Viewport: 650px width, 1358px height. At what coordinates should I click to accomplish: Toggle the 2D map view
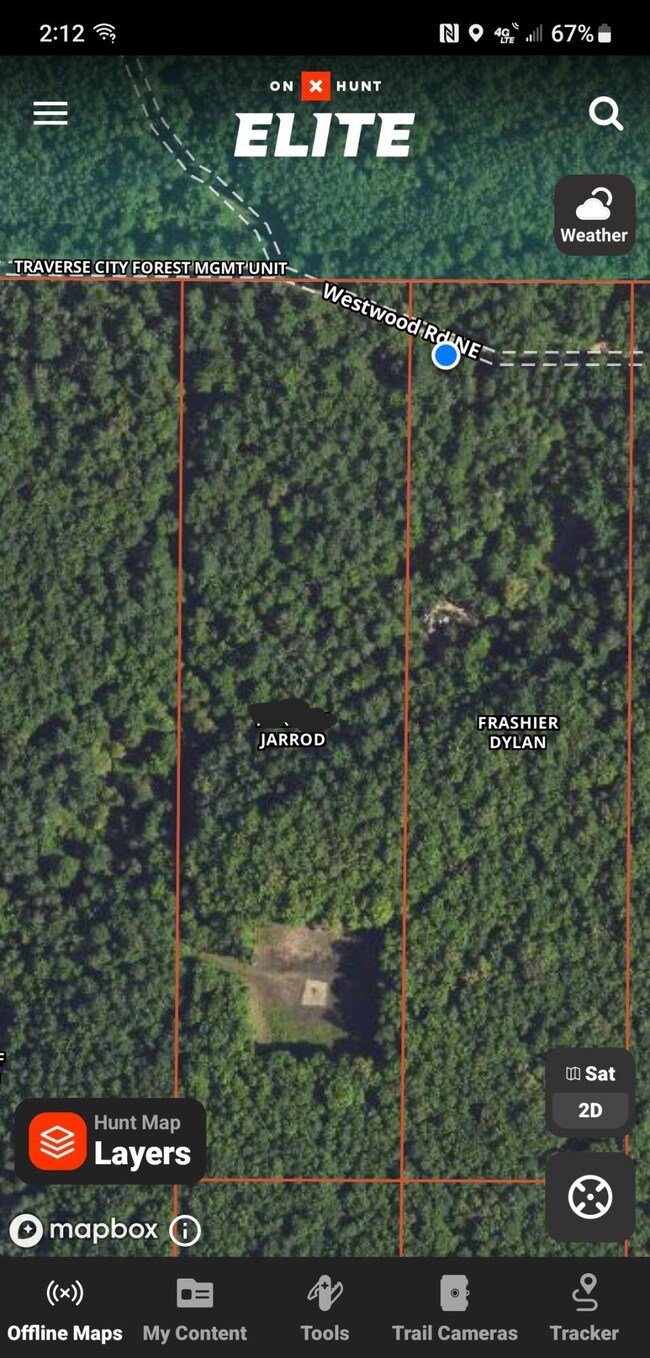[x=590, y=1110]
